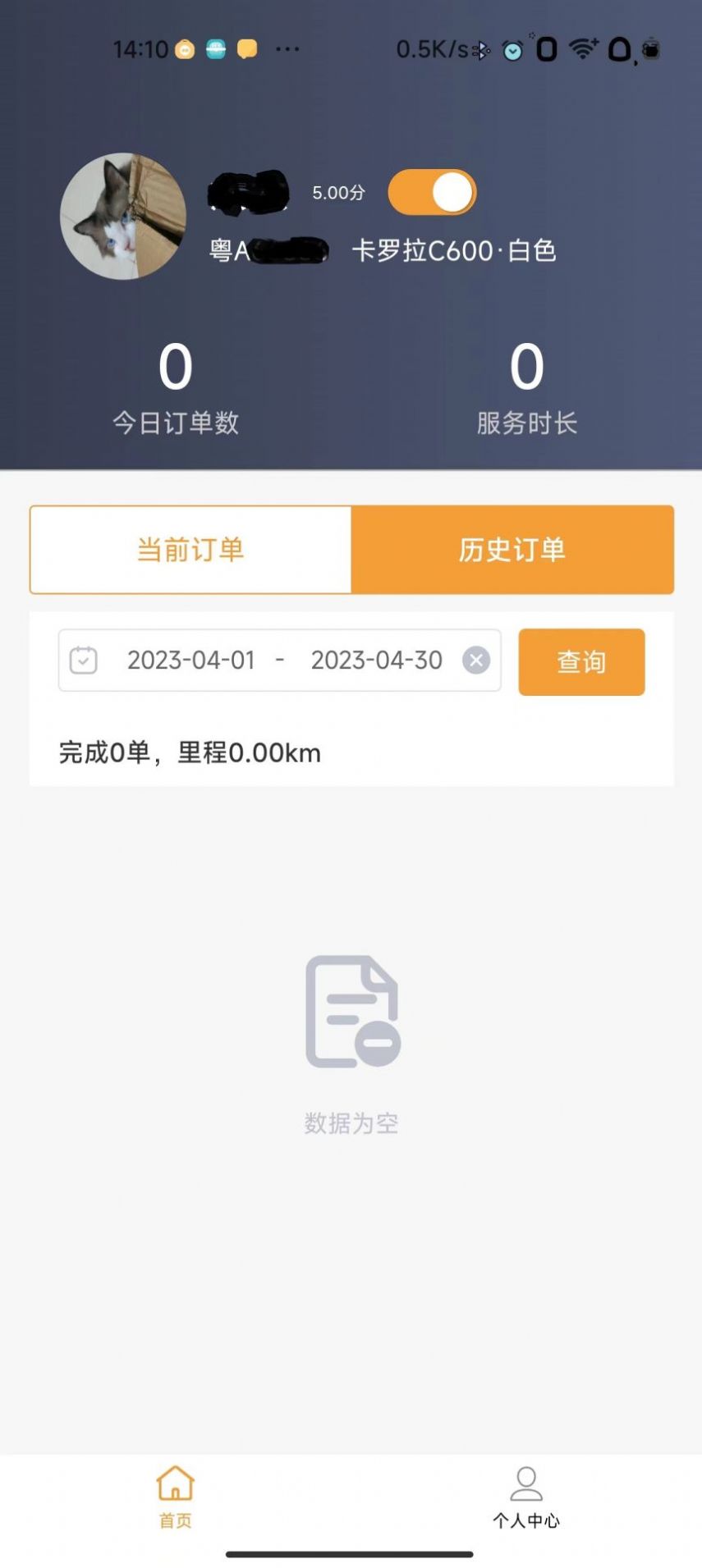Tap the Bluetooth icon in the status bar
The width and height of the screenshot is (702, 1568).
coord(480,49)
